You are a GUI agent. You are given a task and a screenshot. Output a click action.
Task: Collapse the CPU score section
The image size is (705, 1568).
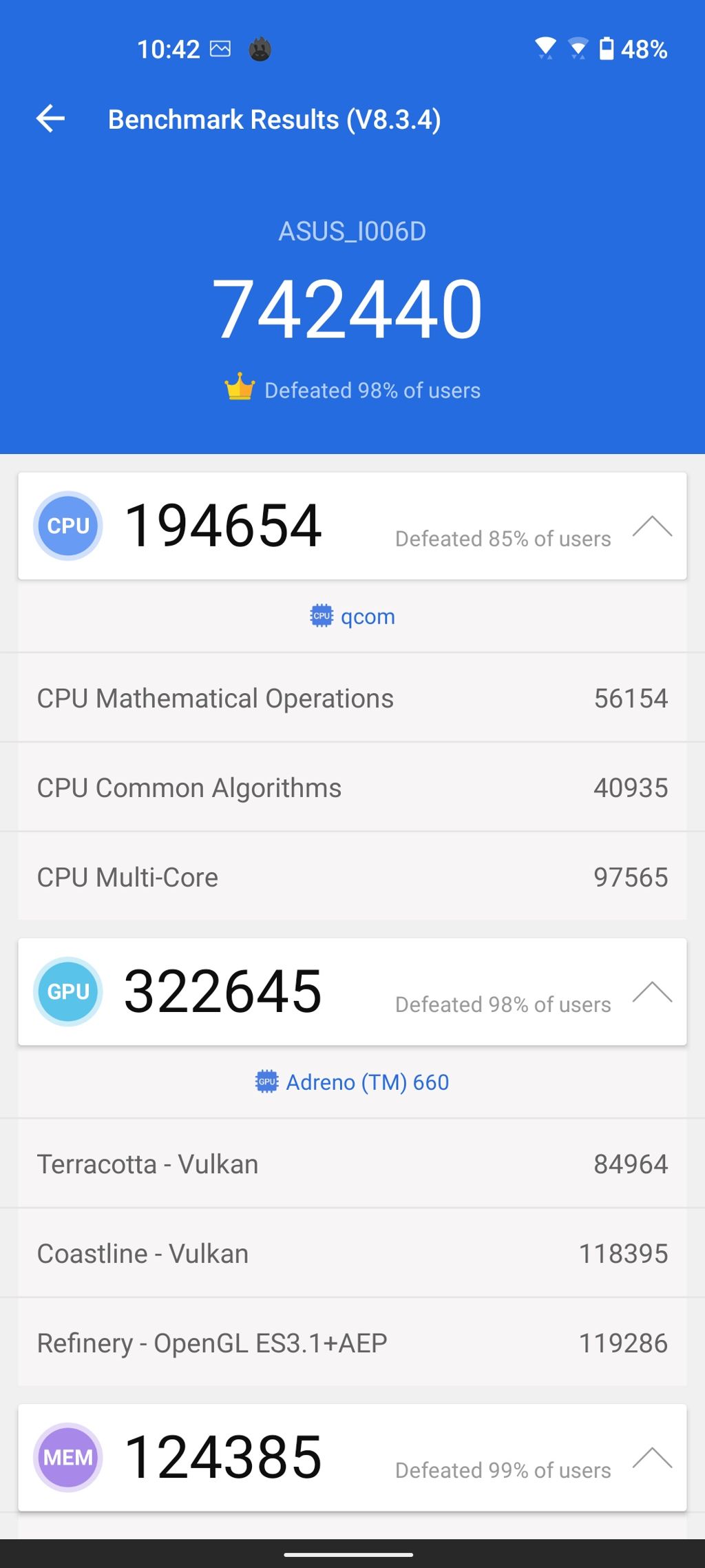pos(652,526)
